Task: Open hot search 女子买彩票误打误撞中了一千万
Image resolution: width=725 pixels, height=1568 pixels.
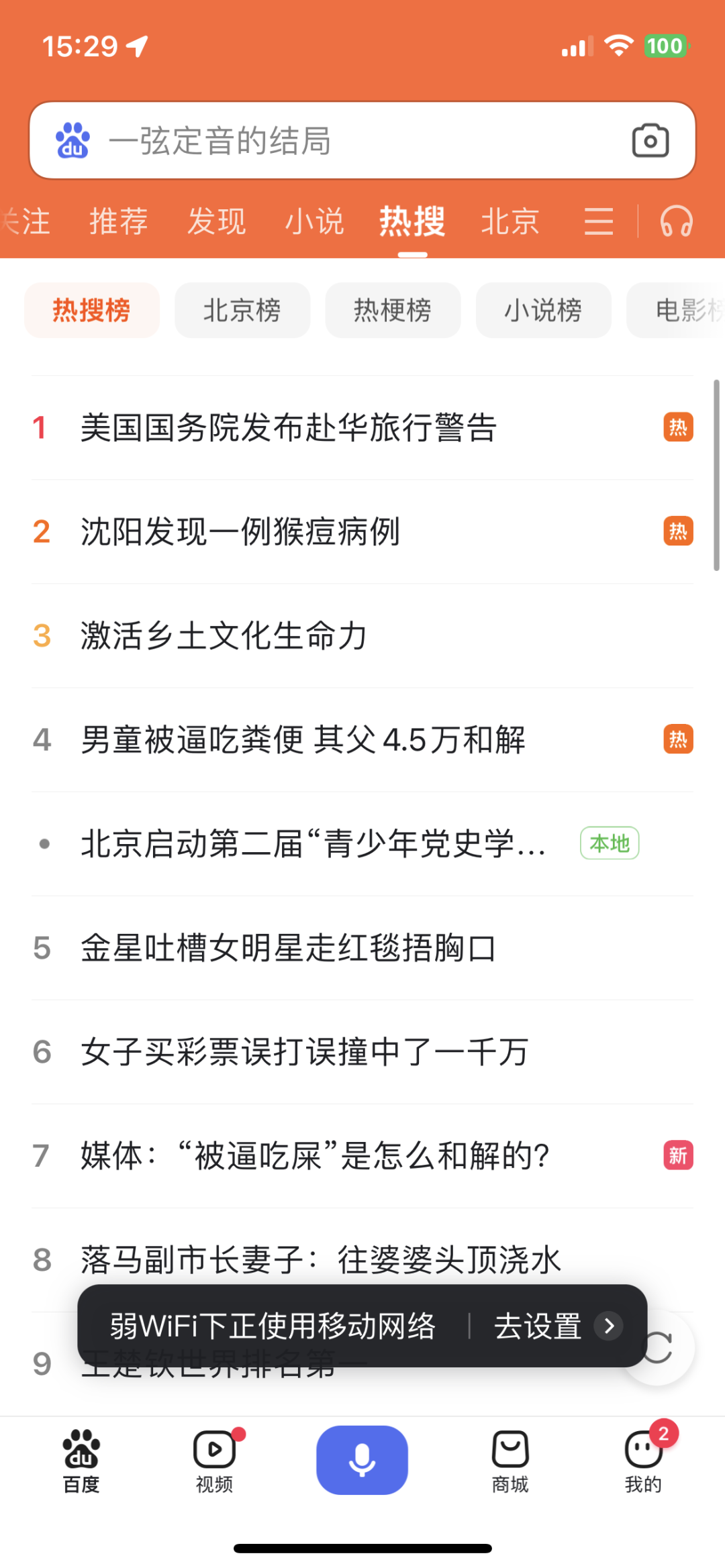Action: [x=304, y=1052]
